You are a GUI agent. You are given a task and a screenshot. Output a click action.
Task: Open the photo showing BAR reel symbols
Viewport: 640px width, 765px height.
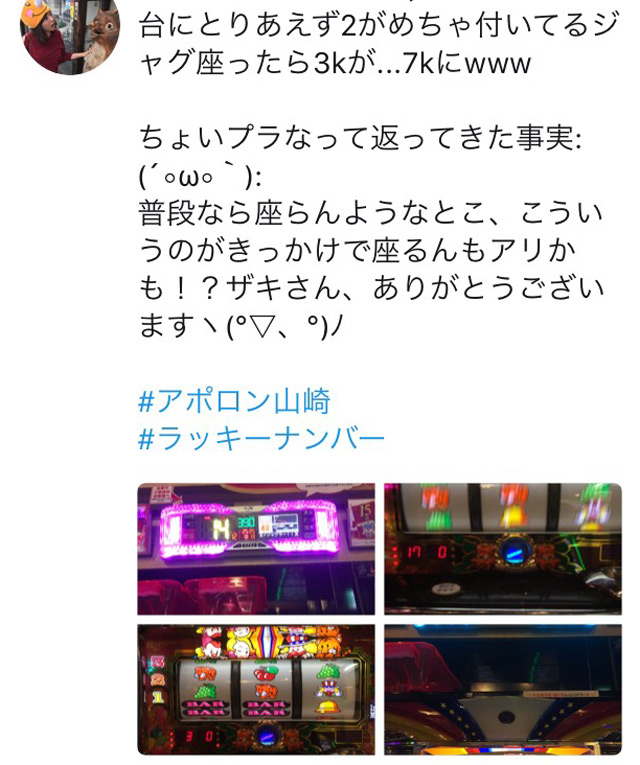(256, 690)
